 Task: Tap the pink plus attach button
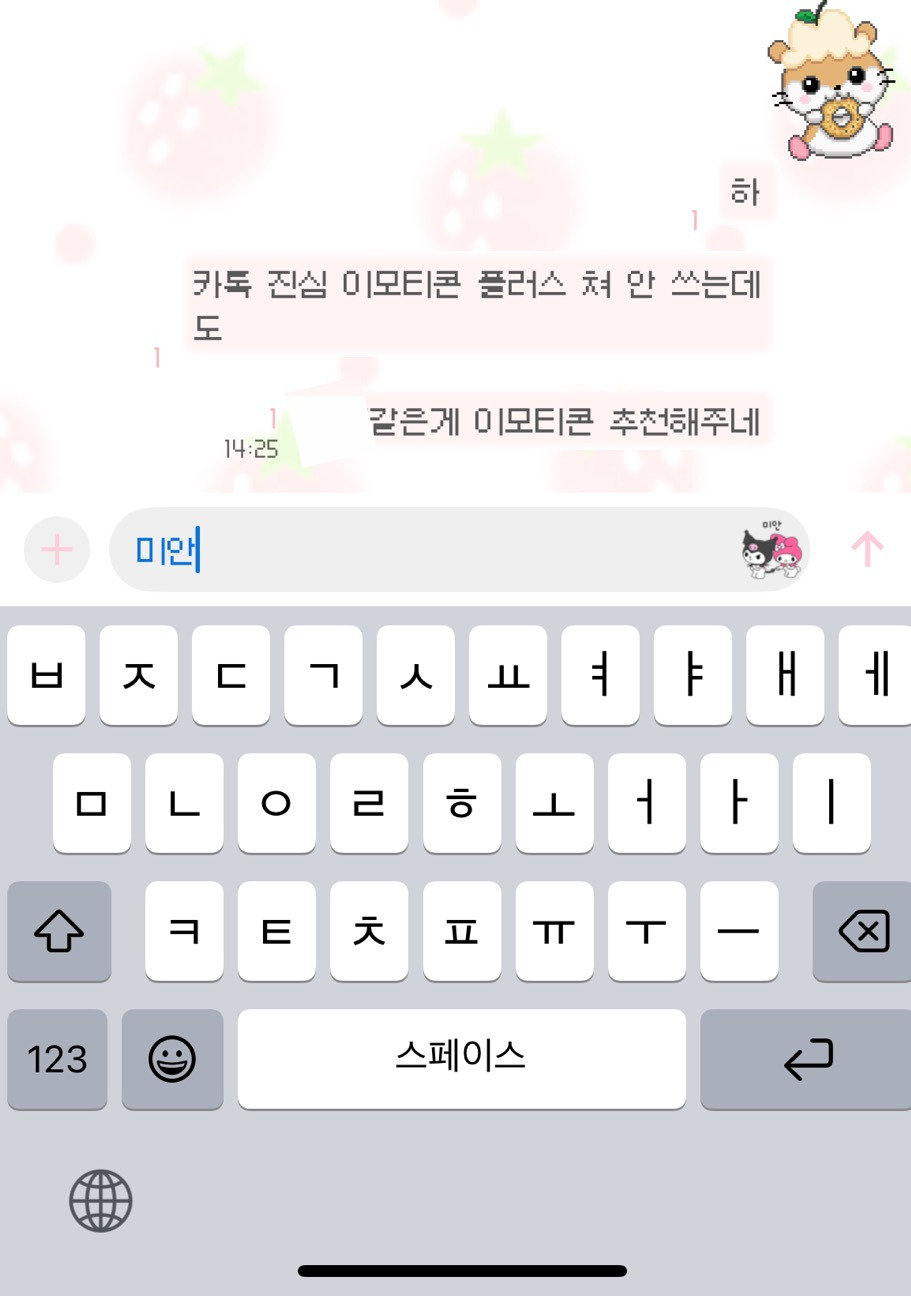[x=57, y=549]
